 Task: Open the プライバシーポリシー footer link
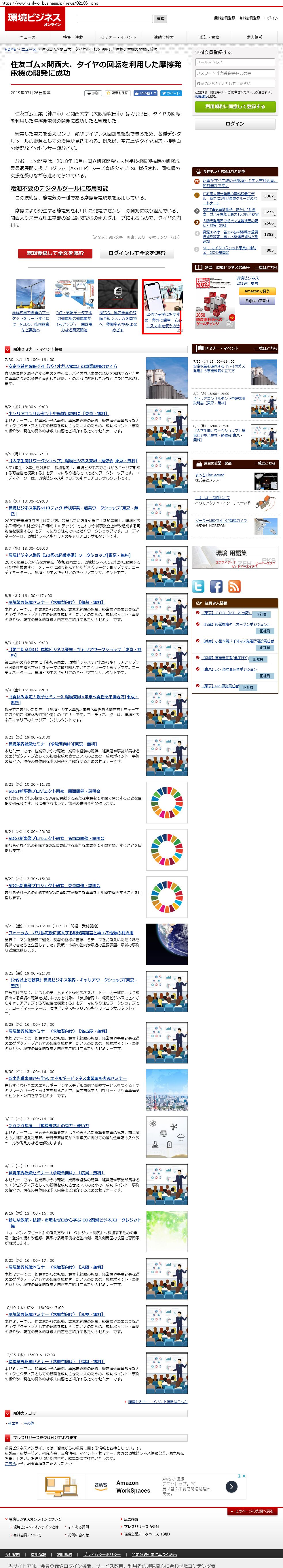pos(102,1554)
